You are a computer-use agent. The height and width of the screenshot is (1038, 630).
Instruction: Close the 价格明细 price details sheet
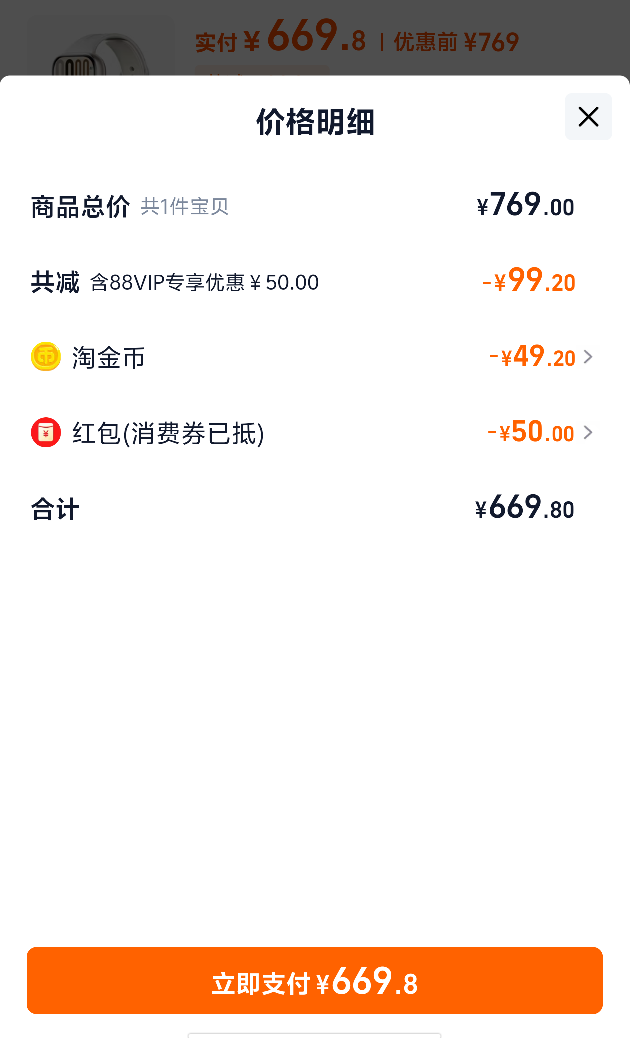[588, 117]
